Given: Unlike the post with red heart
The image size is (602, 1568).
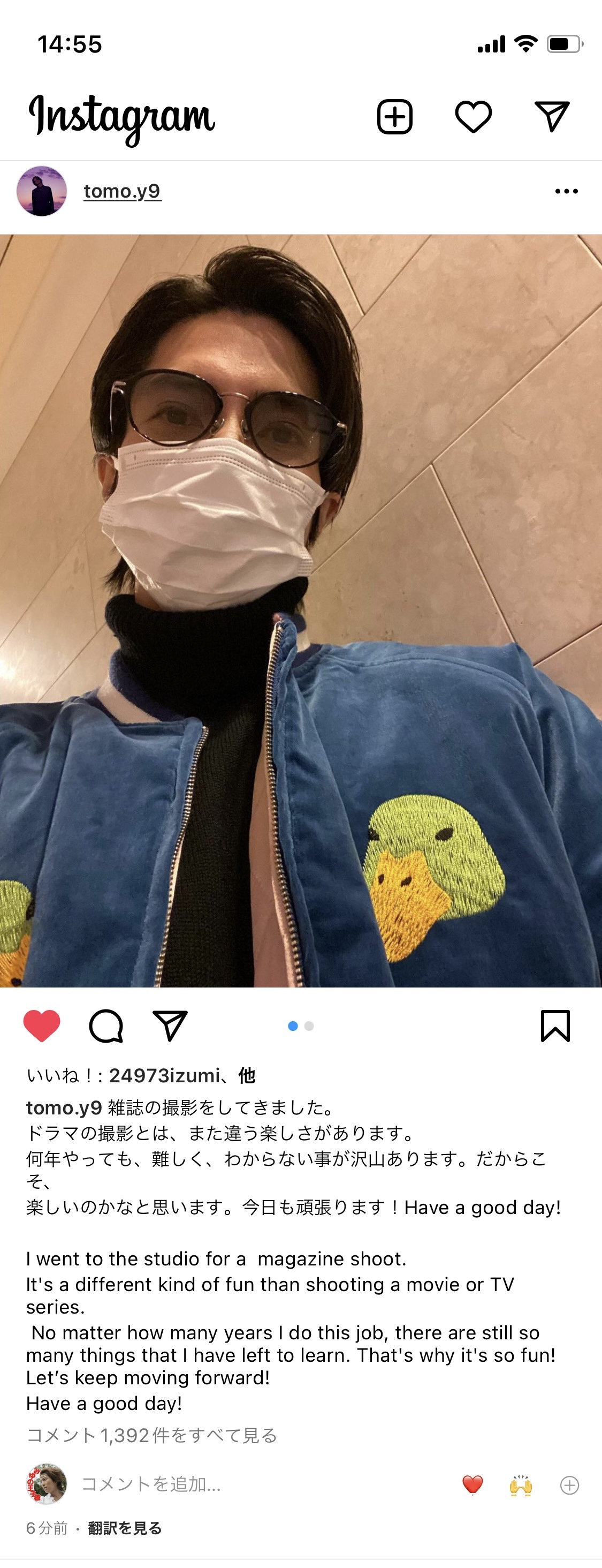Looking at the screenshot, I should 41,1026.
